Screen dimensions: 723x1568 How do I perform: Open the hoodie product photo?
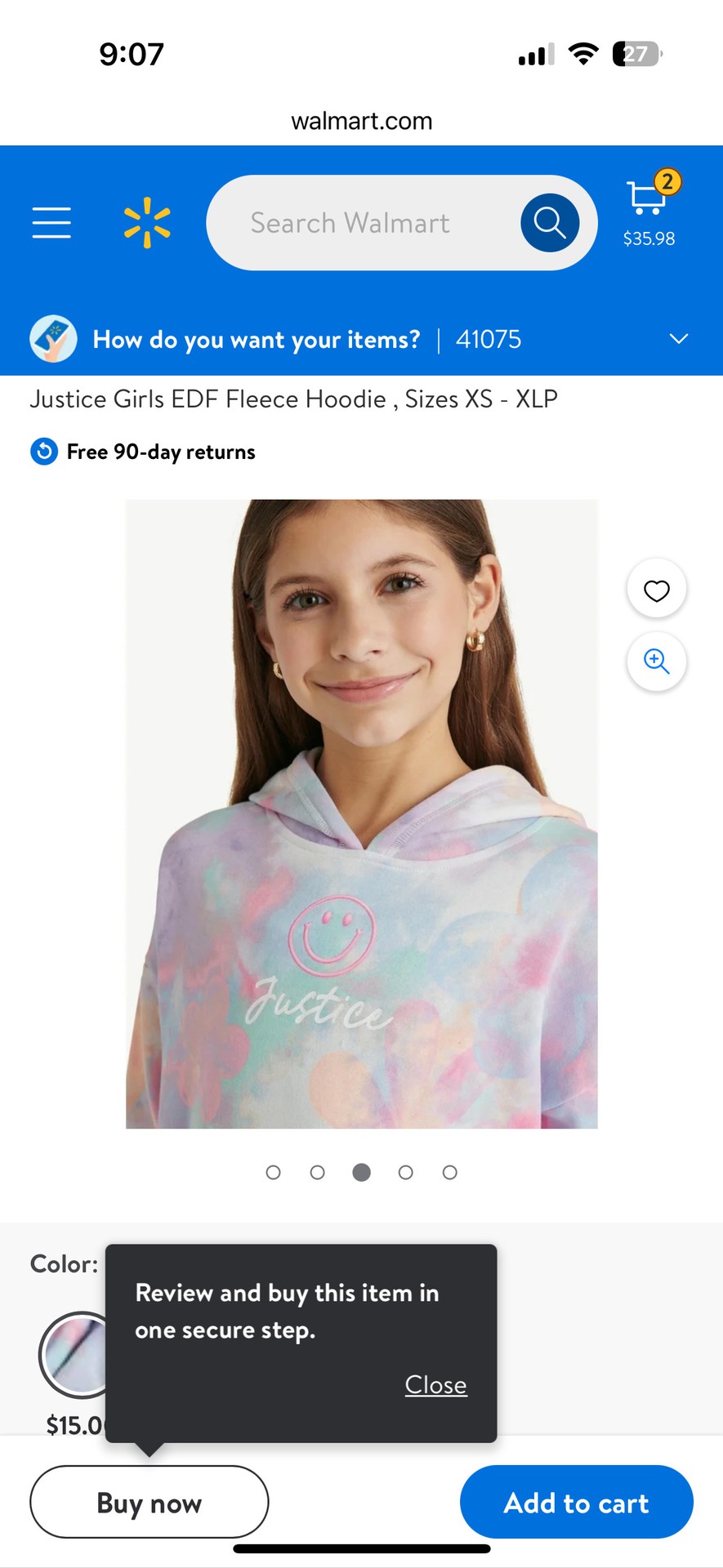coord(361,813)
